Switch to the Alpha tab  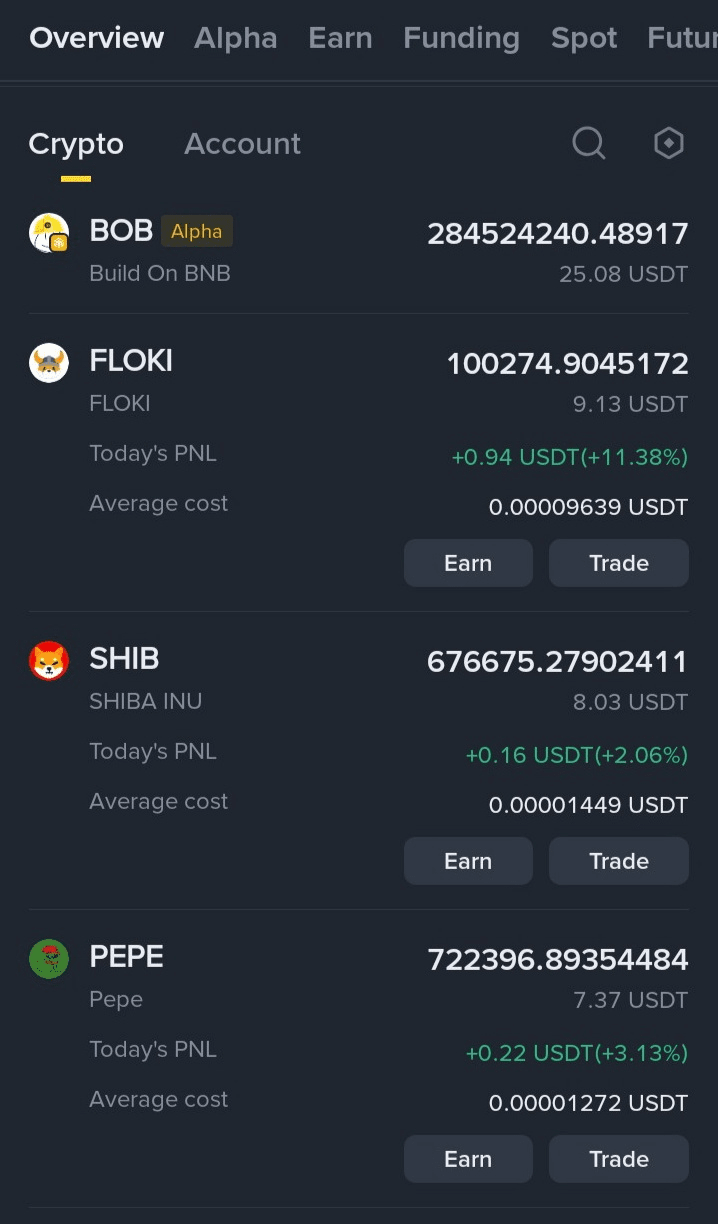click(235, 38)
